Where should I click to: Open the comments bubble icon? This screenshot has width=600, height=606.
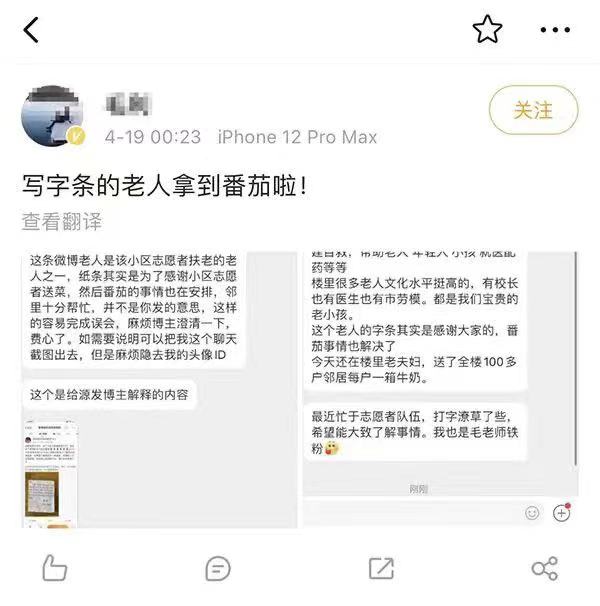coord(217,569)
